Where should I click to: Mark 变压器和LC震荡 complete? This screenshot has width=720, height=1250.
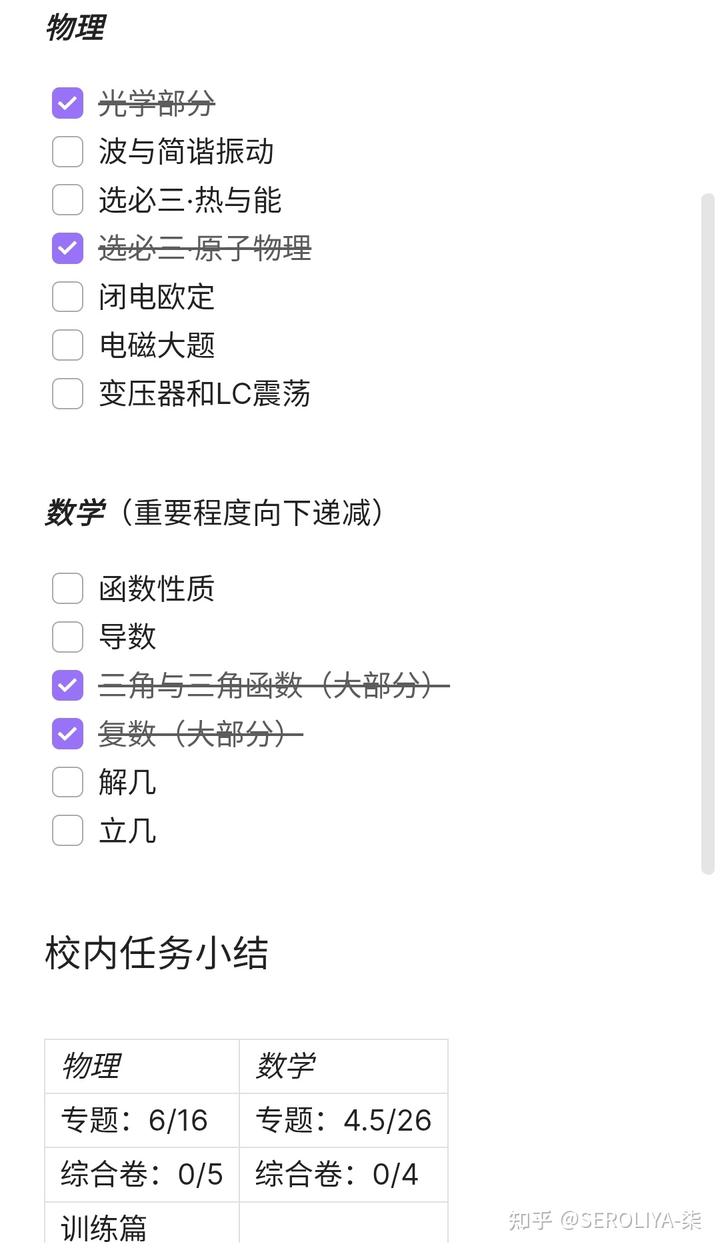pyautogui.click(x=67, y=393)
